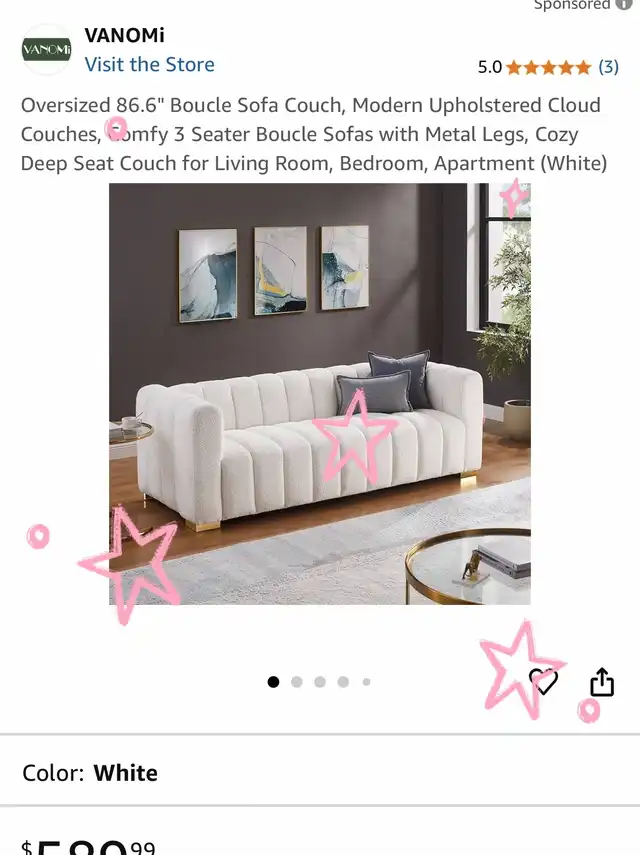Image resolution: width=640 pixels, height=855 pixels.
Task: Open the 5.0 star ratings
Action: [x=548, y=68]
